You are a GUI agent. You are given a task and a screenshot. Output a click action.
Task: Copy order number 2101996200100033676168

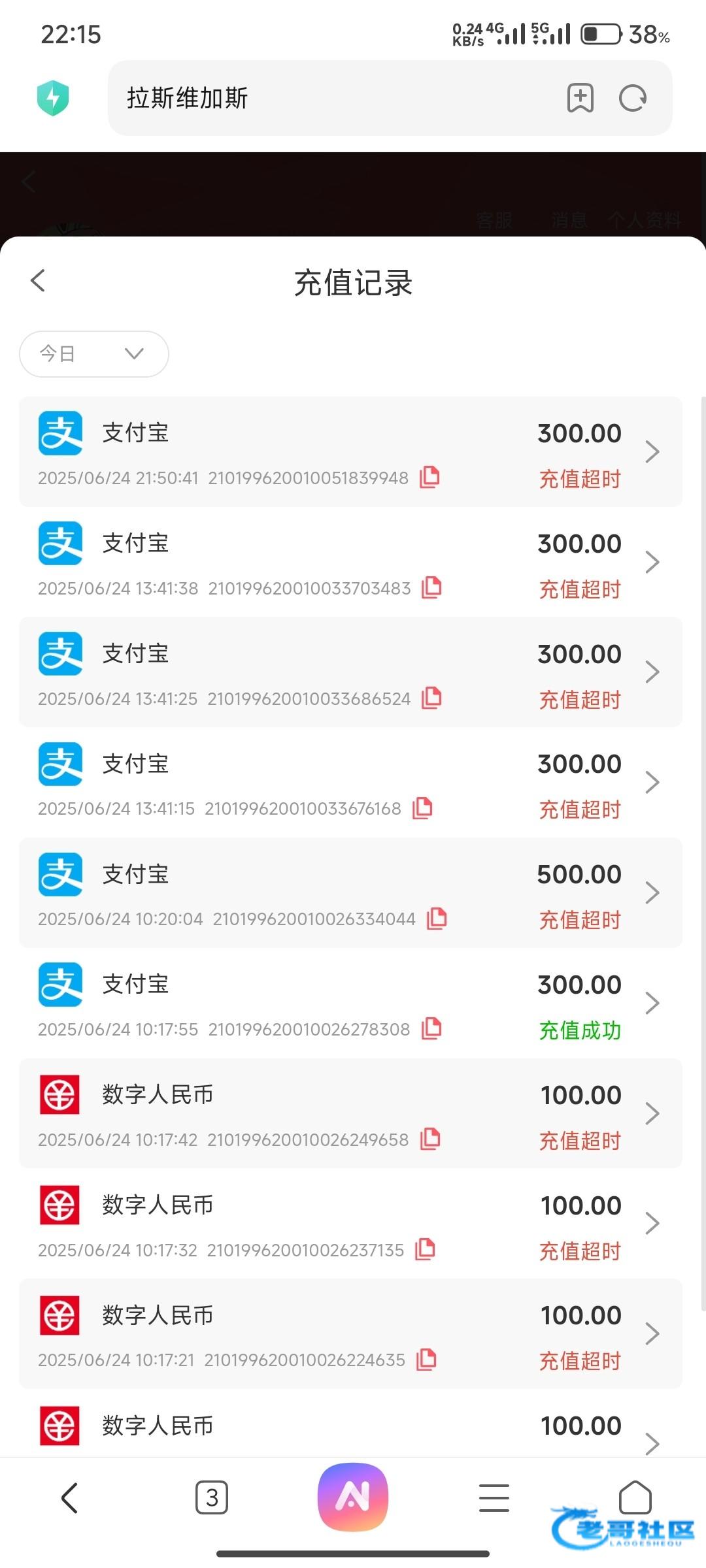(422, 808)
